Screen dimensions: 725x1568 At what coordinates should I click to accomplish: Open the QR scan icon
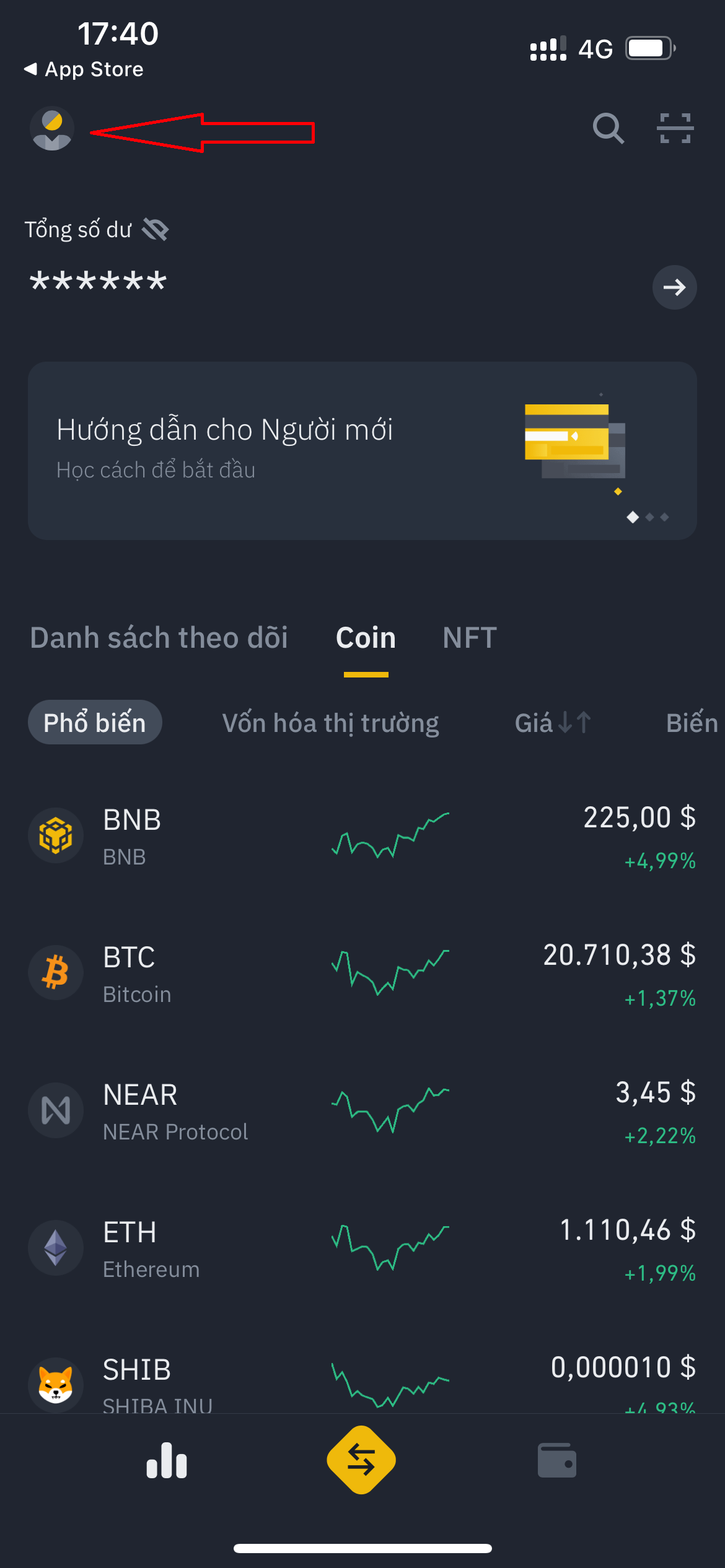tap(675, 128)
